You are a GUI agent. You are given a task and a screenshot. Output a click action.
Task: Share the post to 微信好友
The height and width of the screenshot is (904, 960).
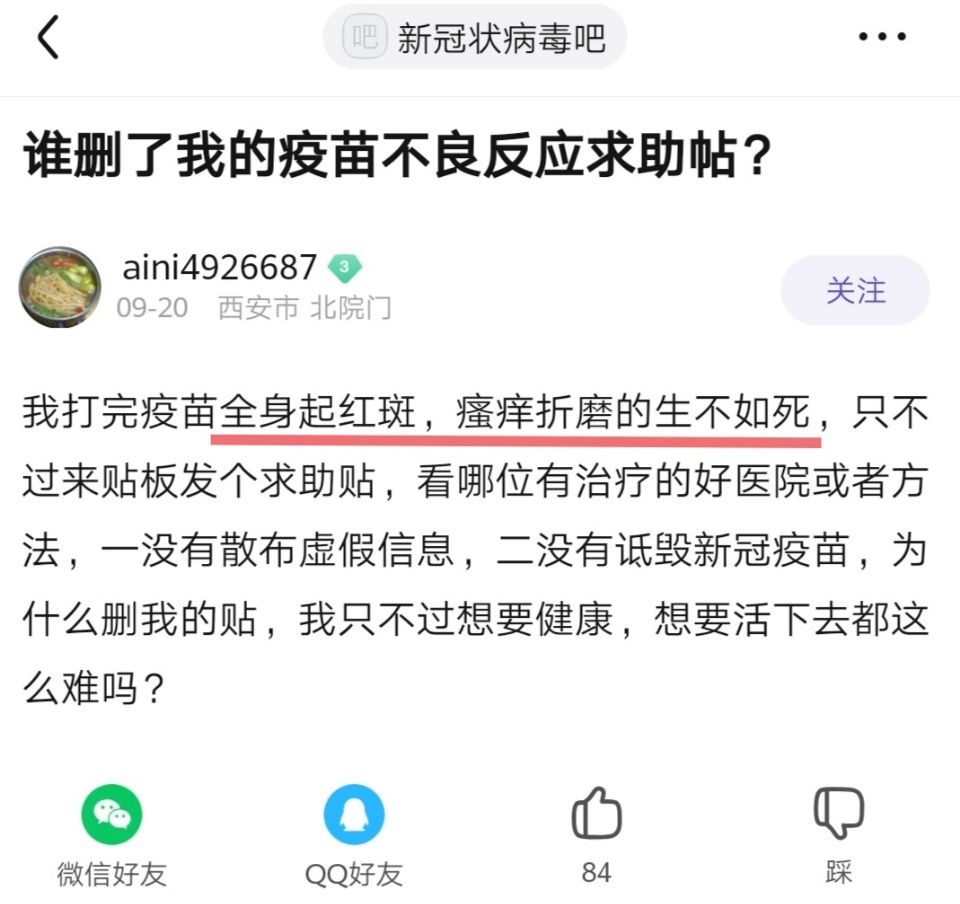111,816
